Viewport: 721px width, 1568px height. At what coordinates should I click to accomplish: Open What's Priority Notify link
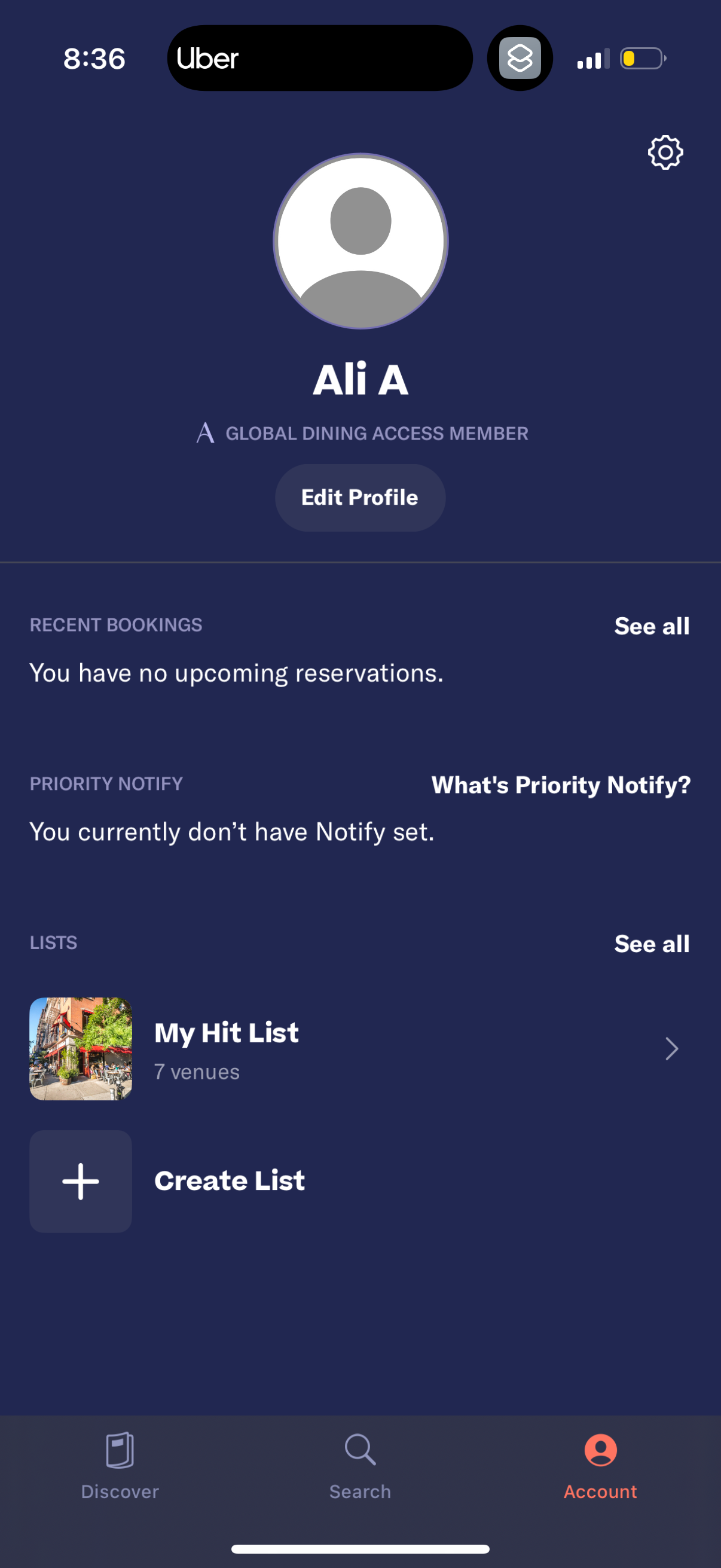coord(561,785)
